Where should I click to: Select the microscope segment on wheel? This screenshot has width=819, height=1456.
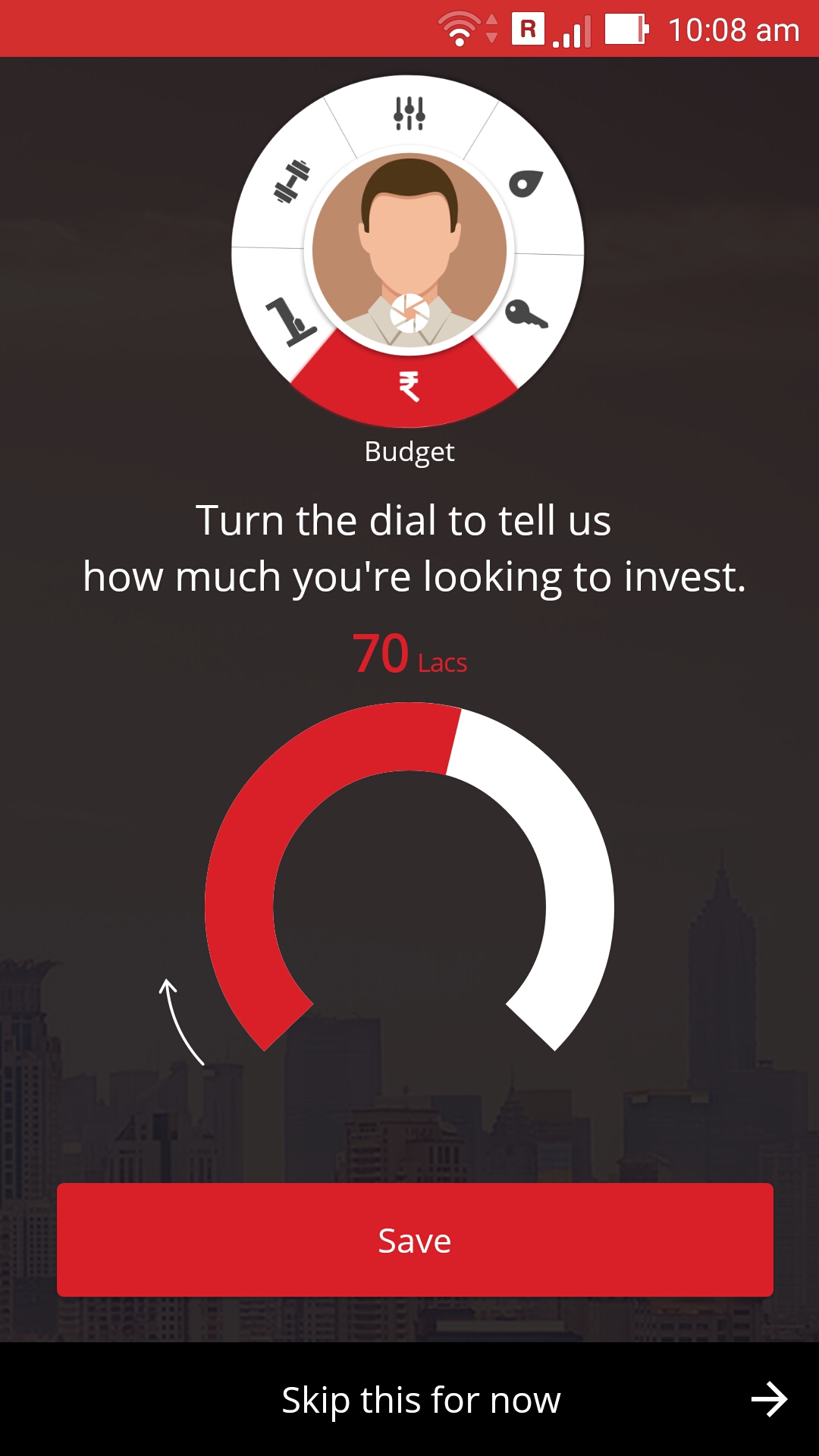click(x=289, y=322)
